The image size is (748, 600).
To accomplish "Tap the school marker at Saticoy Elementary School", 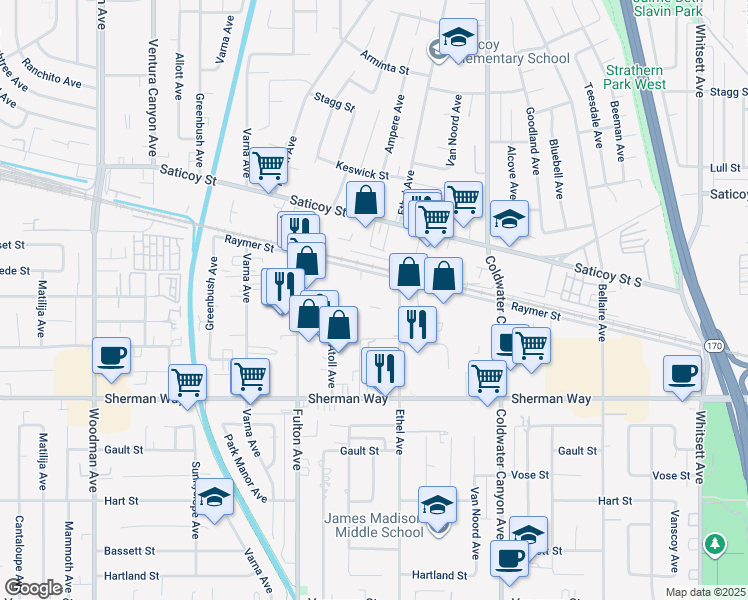I will (459, 40).
